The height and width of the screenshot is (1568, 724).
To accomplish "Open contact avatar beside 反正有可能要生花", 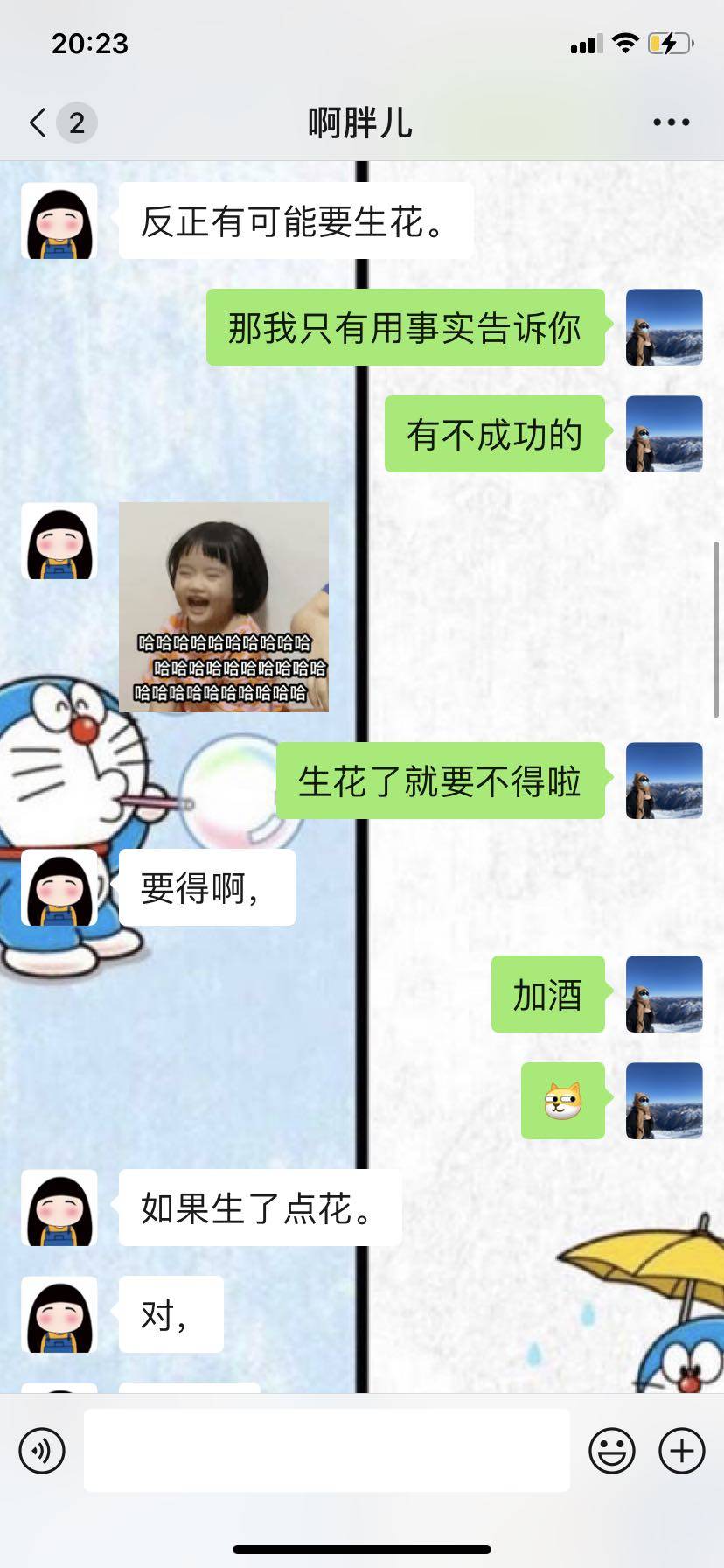I will tap(59, 221).
